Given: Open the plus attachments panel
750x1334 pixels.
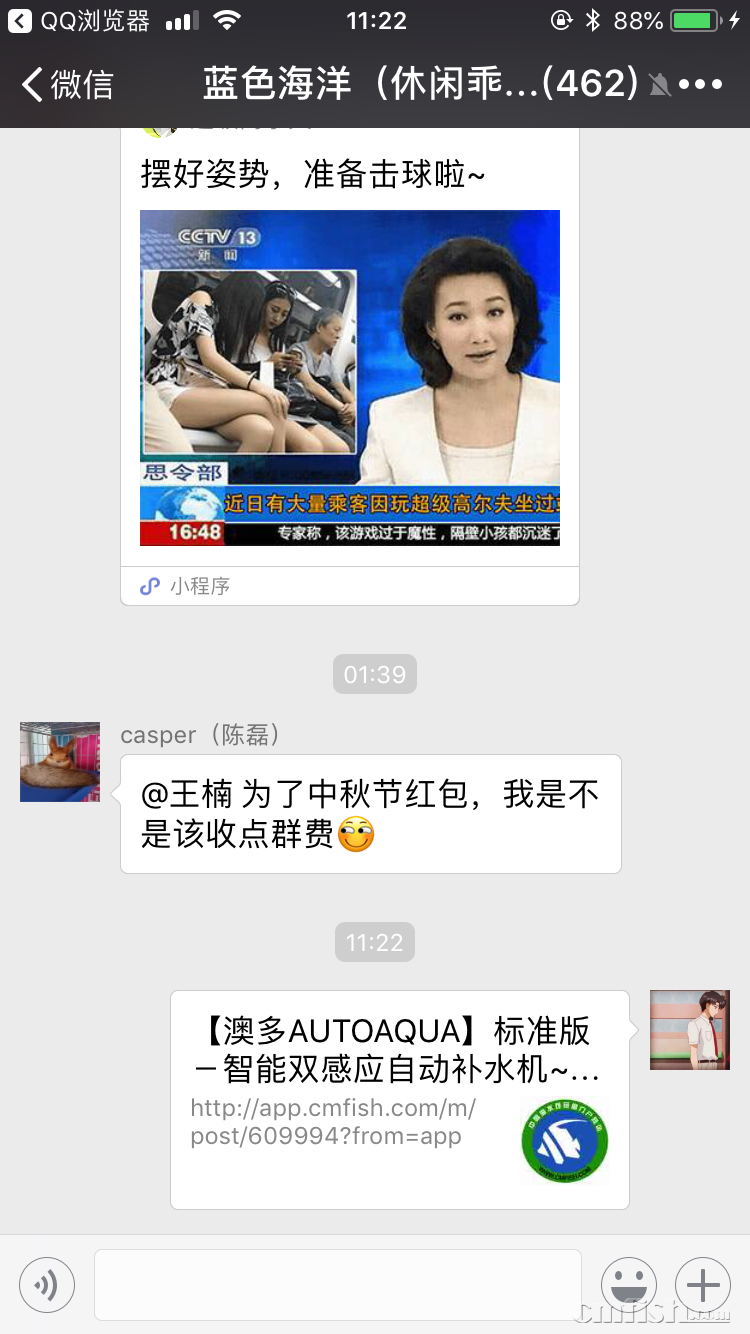Looking at the screenshot, I should [703, 1285].
